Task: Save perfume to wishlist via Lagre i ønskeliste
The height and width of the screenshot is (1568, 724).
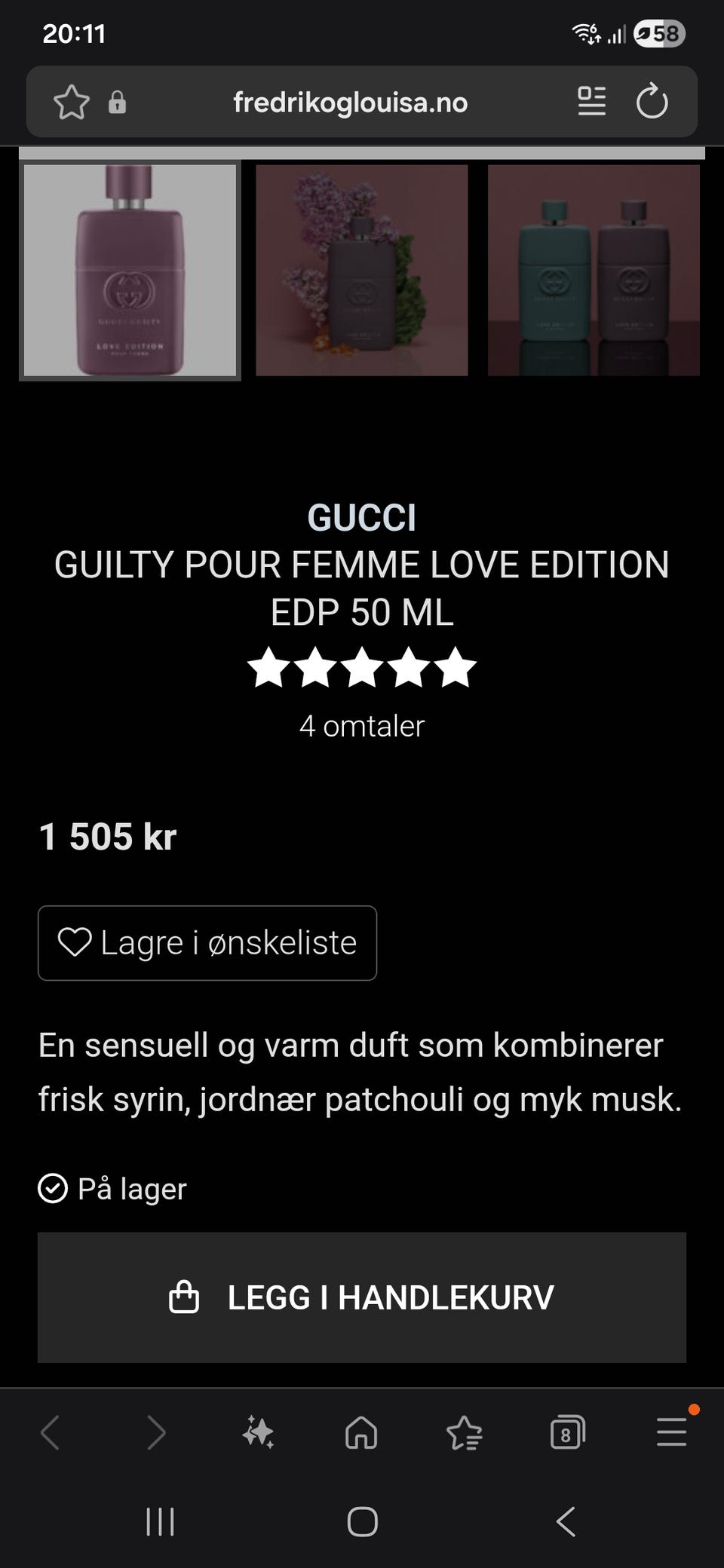Action: [206, 943]
